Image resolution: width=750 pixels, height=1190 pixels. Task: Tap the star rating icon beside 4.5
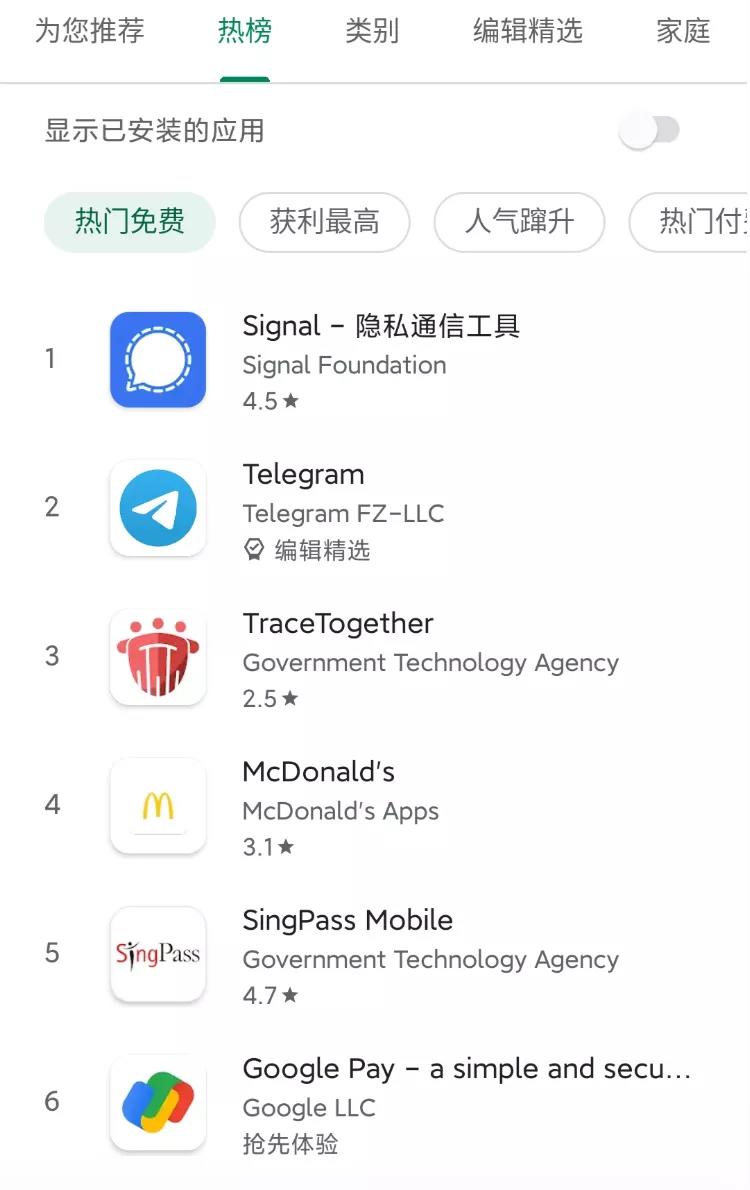290,401
